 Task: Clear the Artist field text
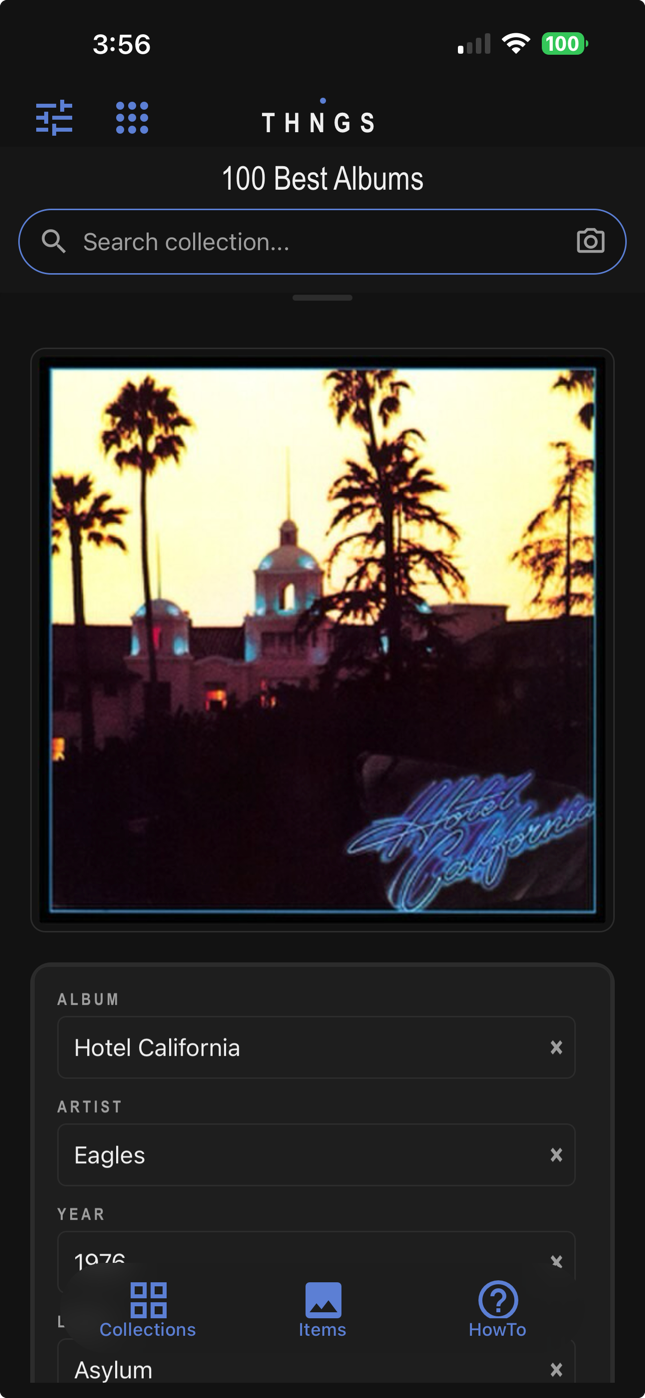pos(556,1155)
